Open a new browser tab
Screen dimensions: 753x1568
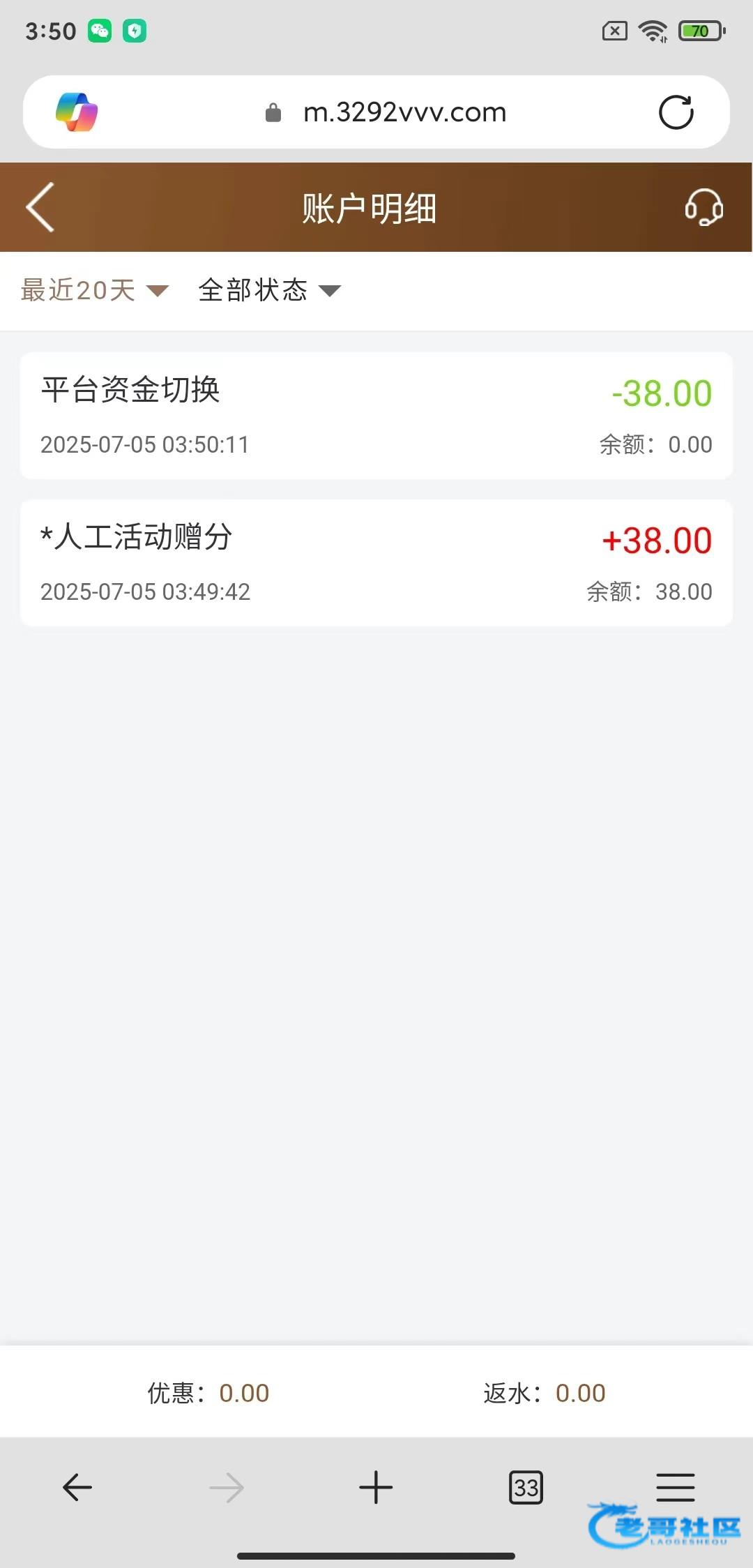point(376,1487)
